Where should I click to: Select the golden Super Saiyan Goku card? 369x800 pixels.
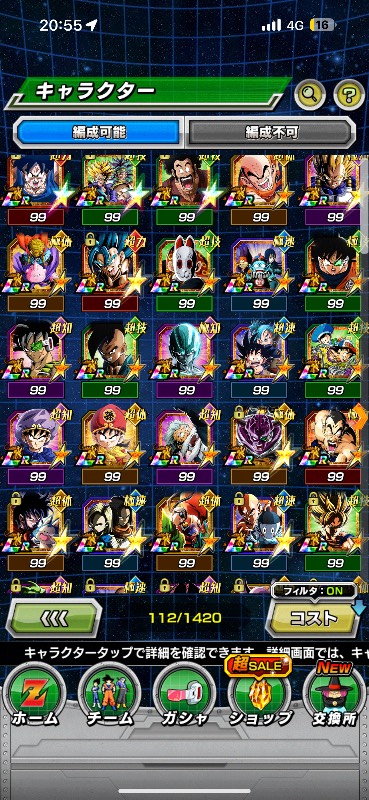click(x=334, y=531)
